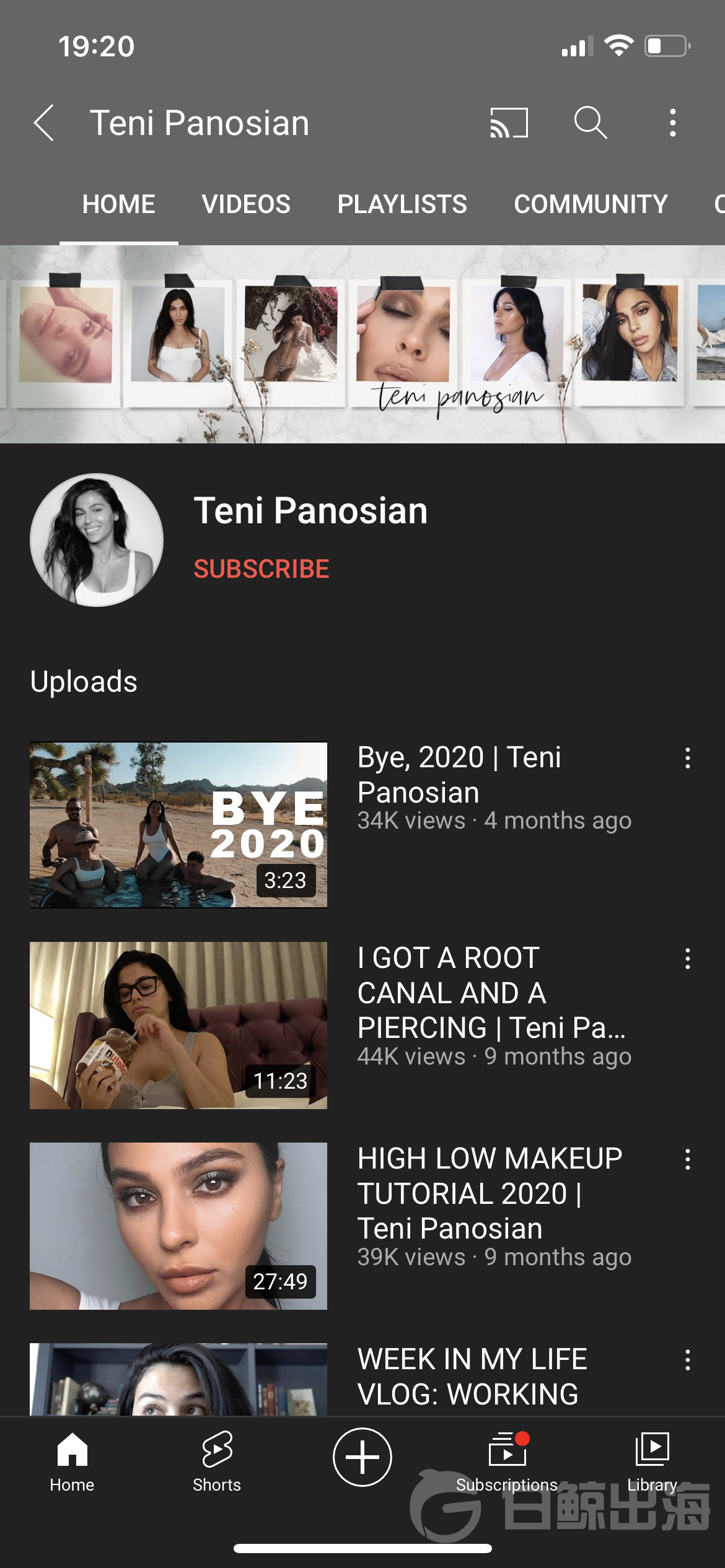This screenshot has height=1568, width=725.
Task: Subscribe to Teni Panosian's channel
Action: [x=262, y=568]
